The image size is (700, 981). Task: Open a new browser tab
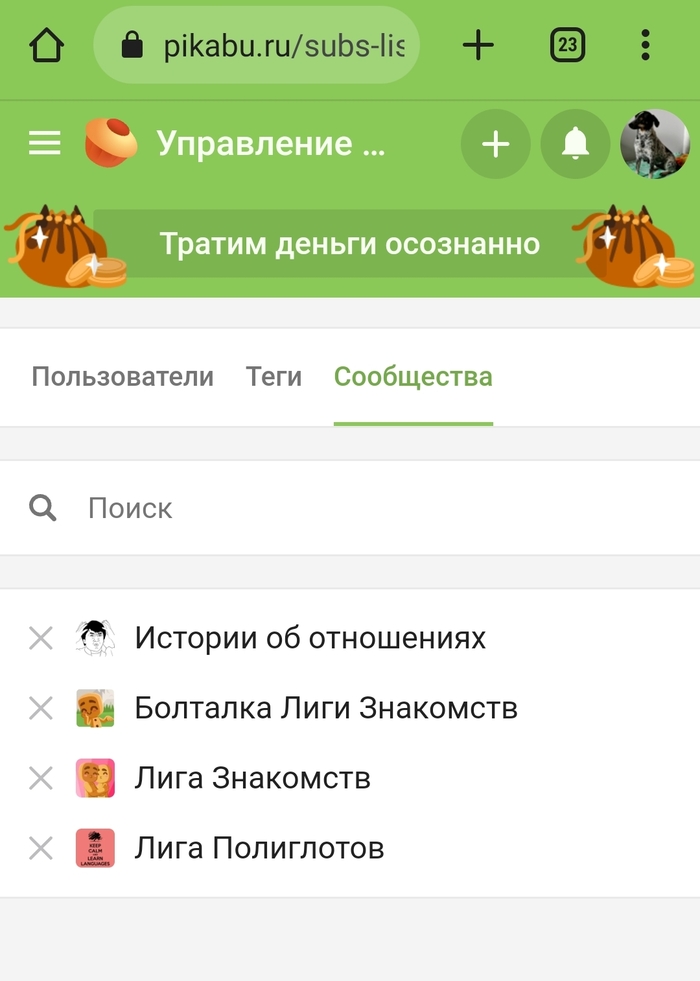click(478, 45)
